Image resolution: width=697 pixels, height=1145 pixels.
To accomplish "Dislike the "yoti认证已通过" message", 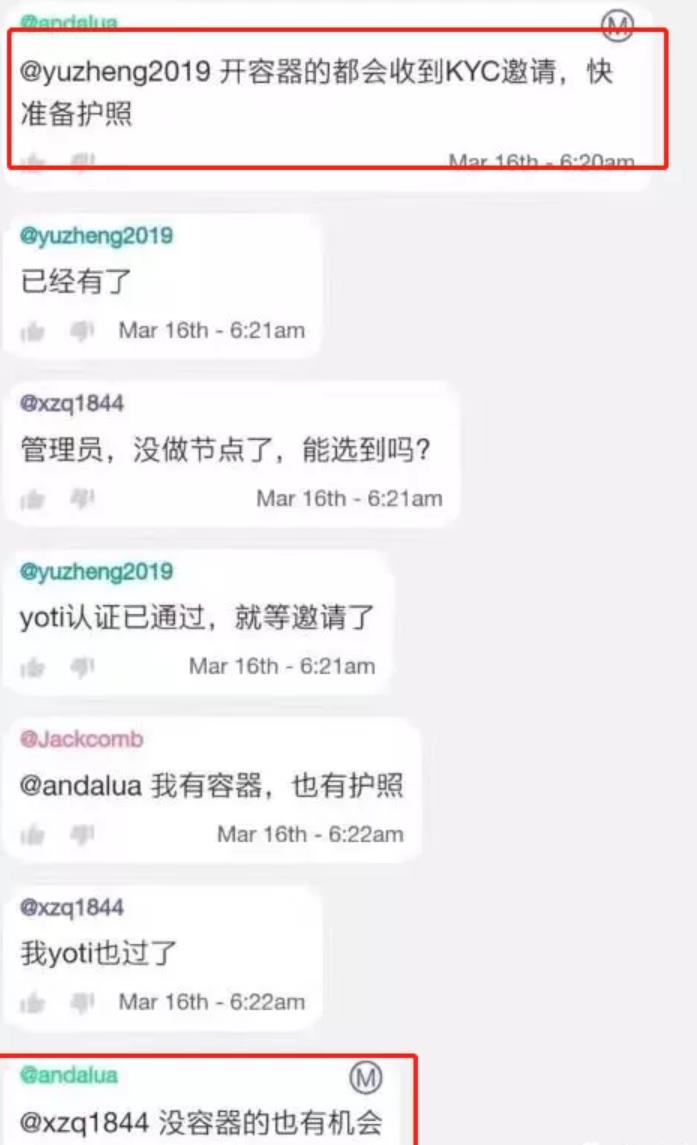I will 82,667.
